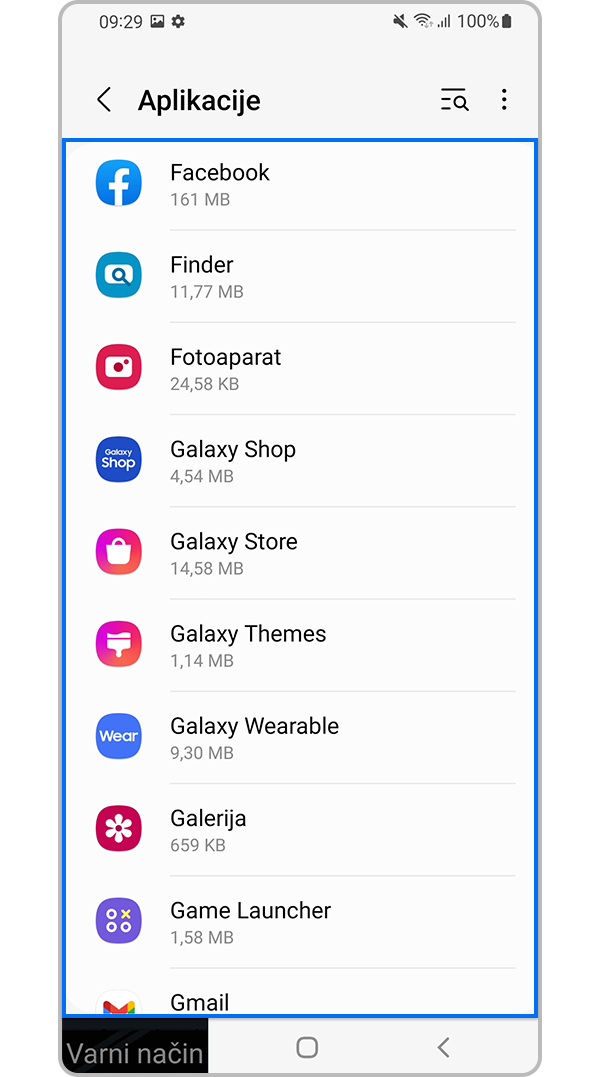This screenshot has width=600, height=1077.
Task: Open the Gmail app entry
Action: [x=300, y=1001]
